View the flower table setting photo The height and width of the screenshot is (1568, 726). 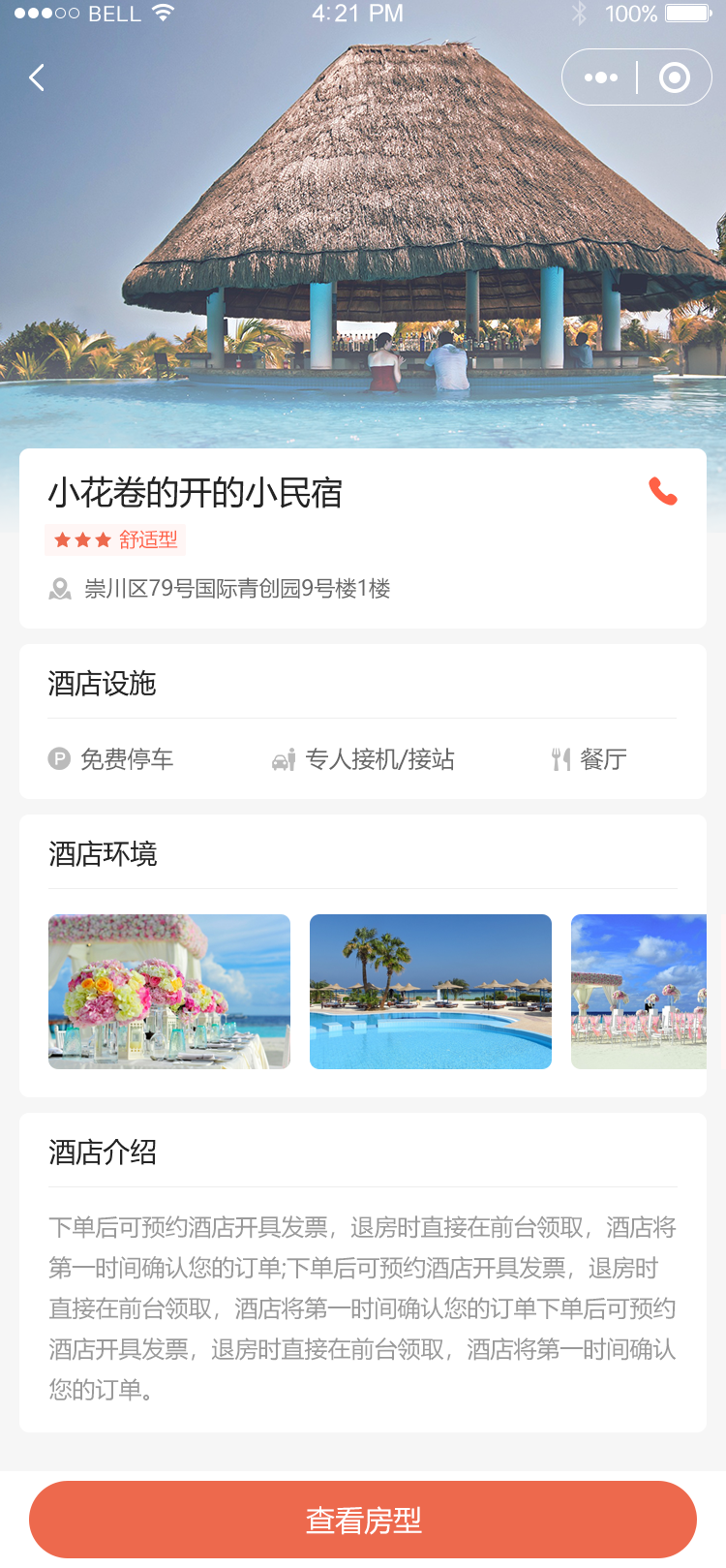[169, 992]
